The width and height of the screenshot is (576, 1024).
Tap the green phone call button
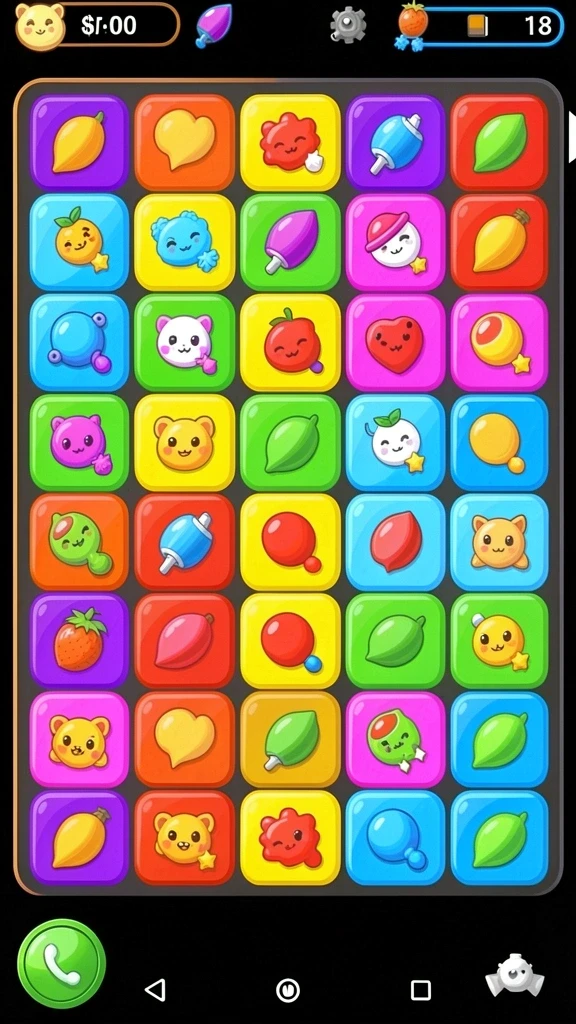(x=61, y=964)
